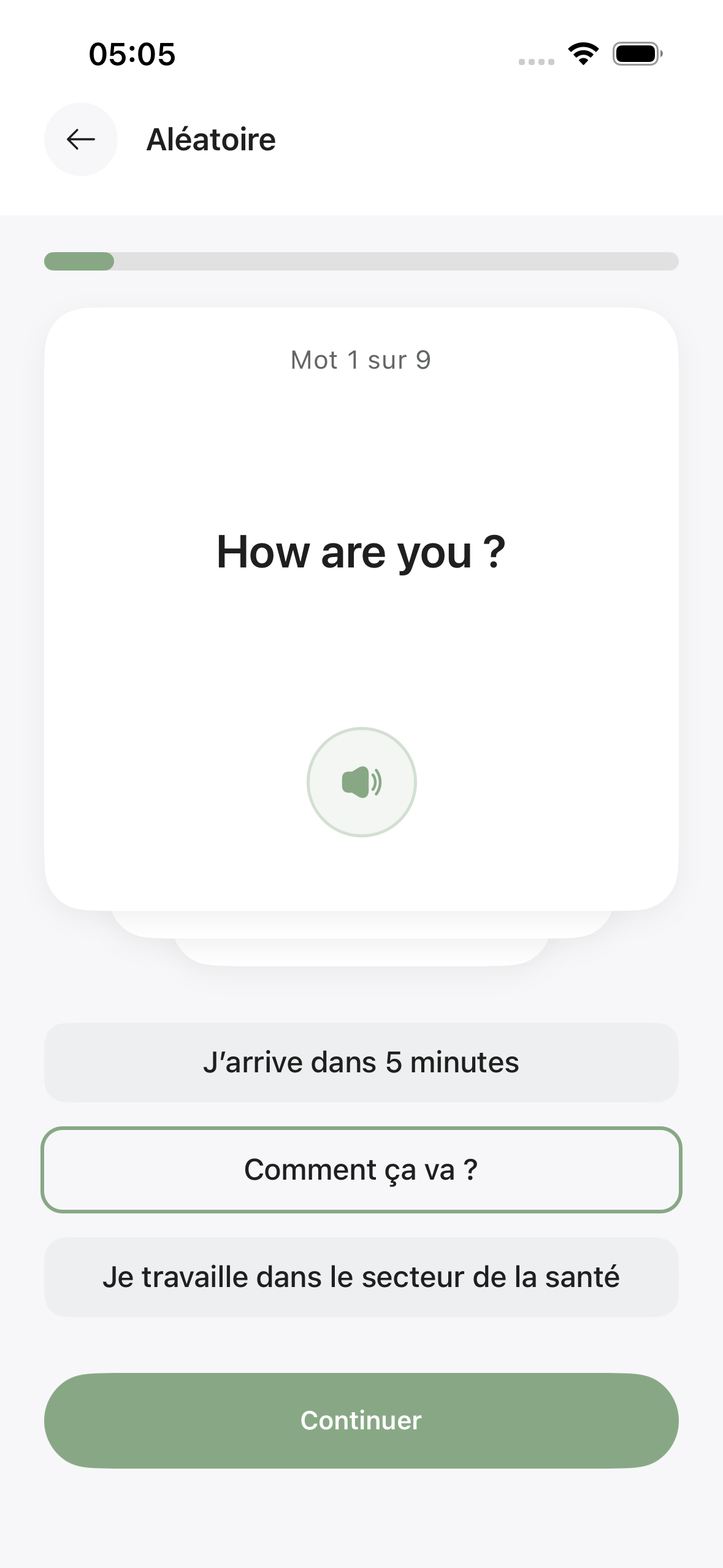The width and height of the screenshot is (723, 1568).
Task: Tap the cellular signal dots indicator
Action: click(x=535, y=61)
